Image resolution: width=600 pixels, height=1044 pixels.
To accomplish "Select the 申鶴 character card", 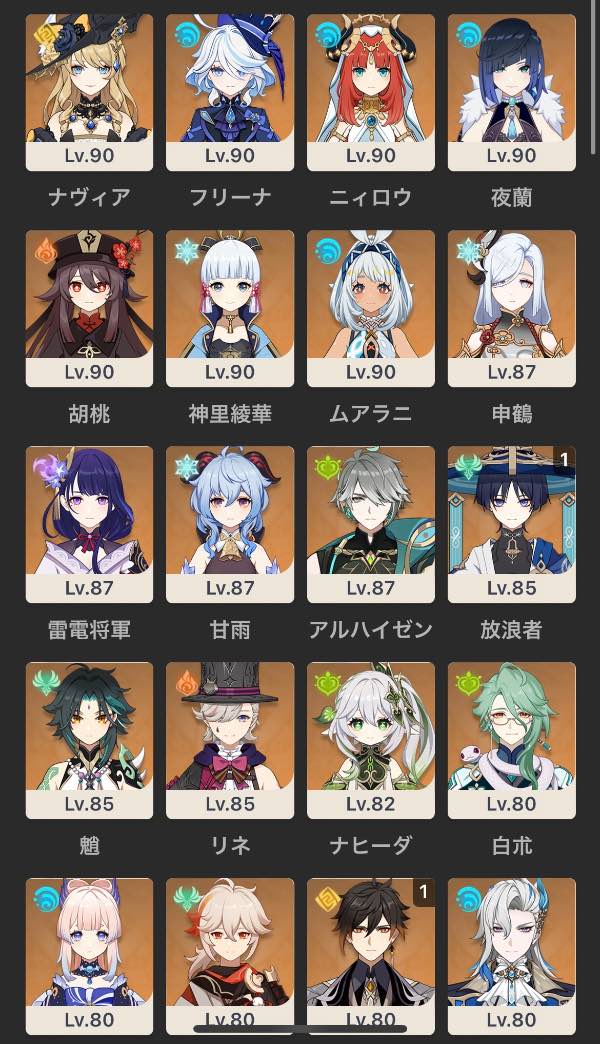I will click(x=512, y=308).
